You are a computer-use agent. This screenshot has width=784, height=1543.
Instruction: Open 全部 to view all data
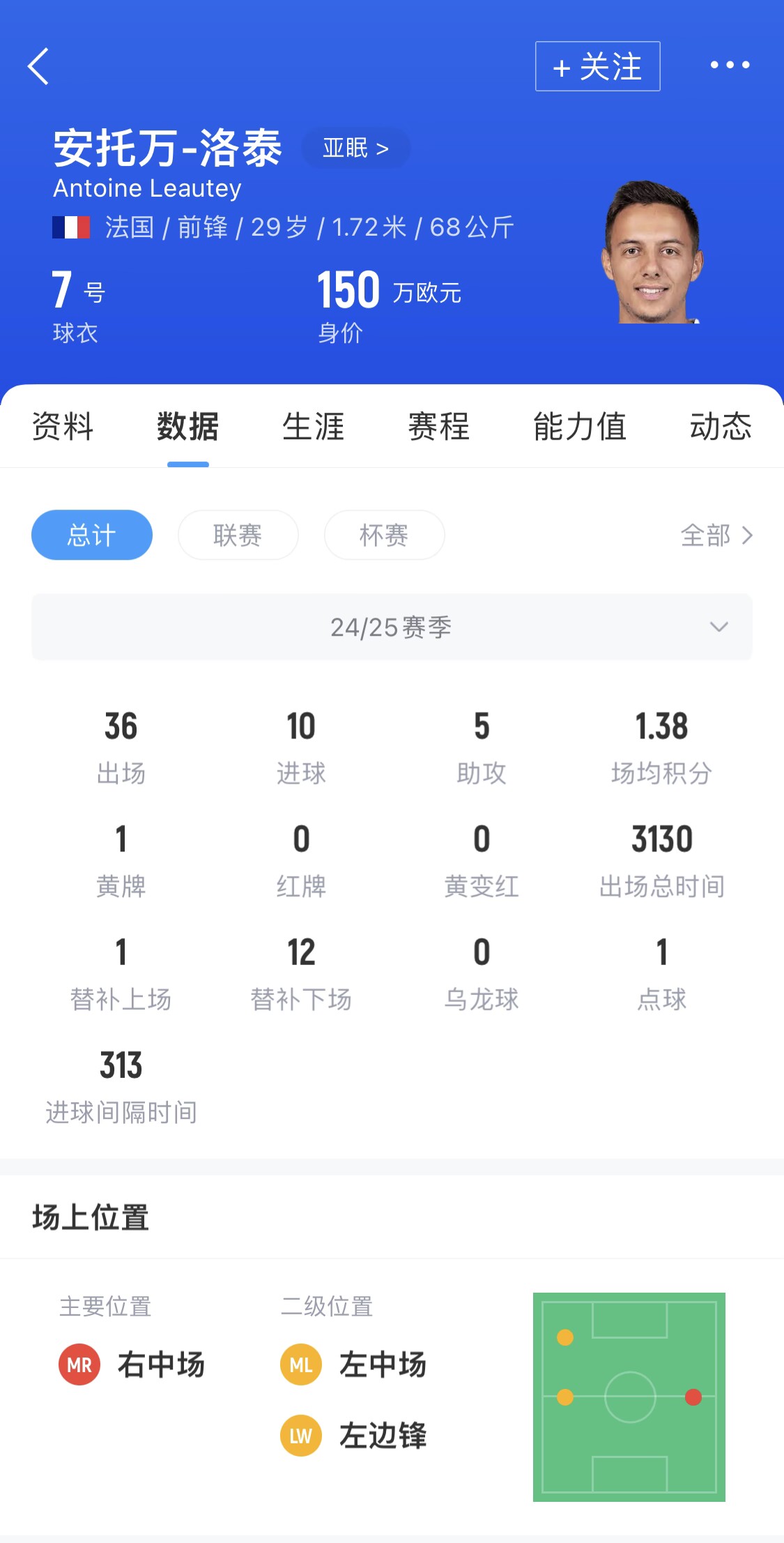[716, 535]
